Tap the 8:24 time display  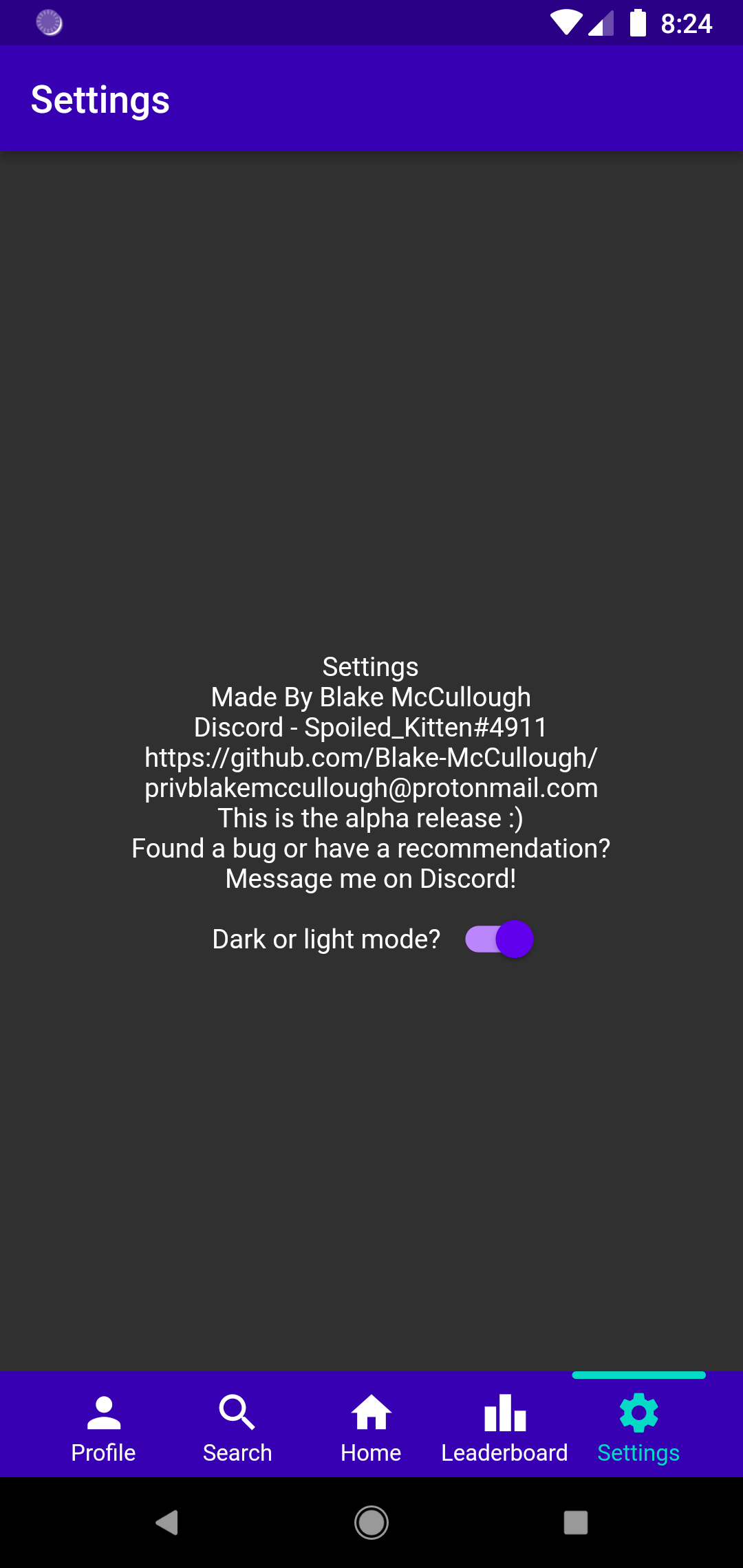686,23
